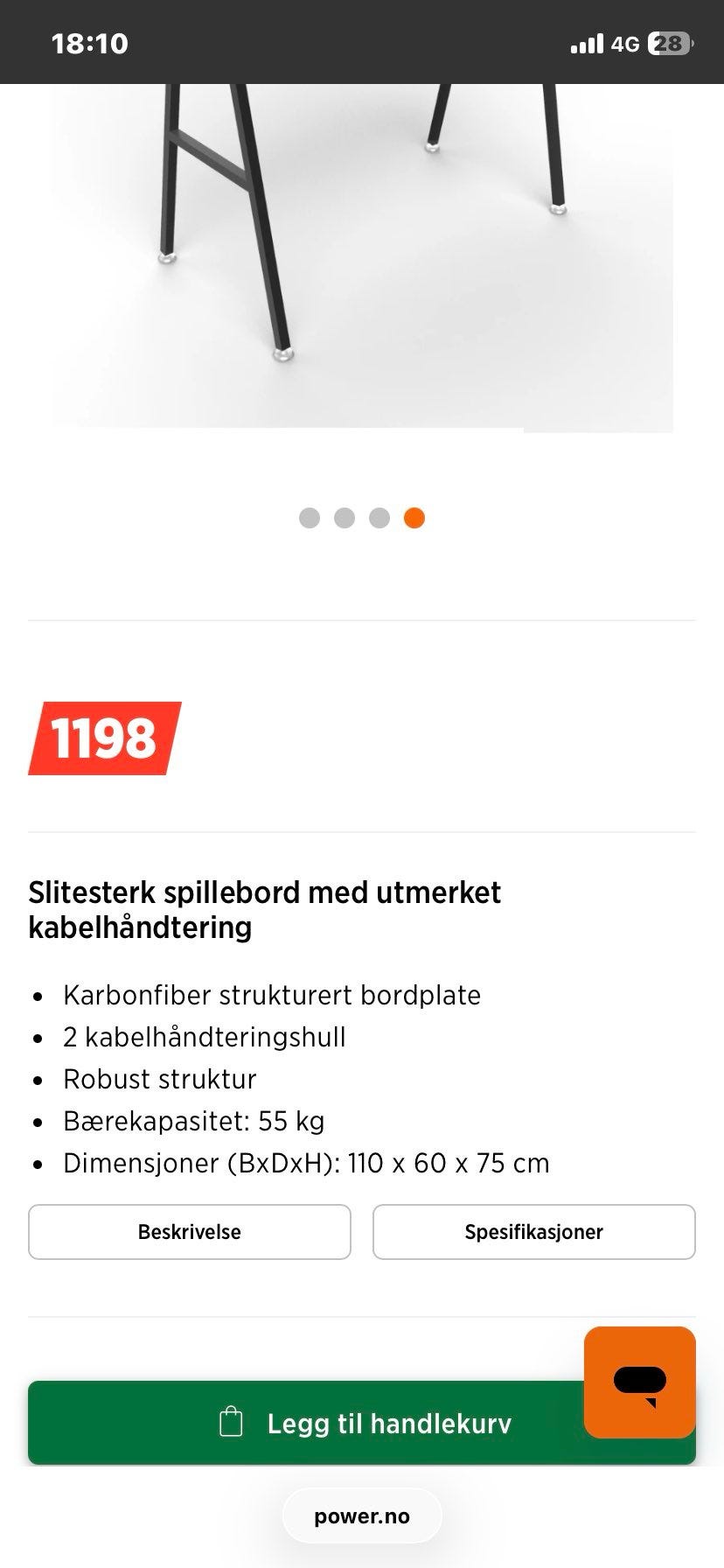The image size is (724, 1568).
Task: Click the clock showing 18:10
Action: tap(88, 42)
